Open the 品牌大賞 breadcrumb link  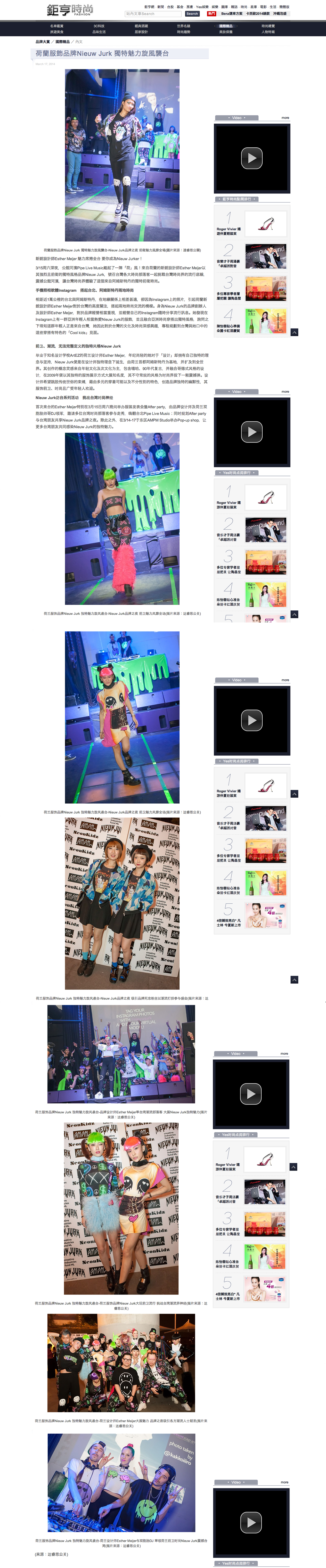43,42
